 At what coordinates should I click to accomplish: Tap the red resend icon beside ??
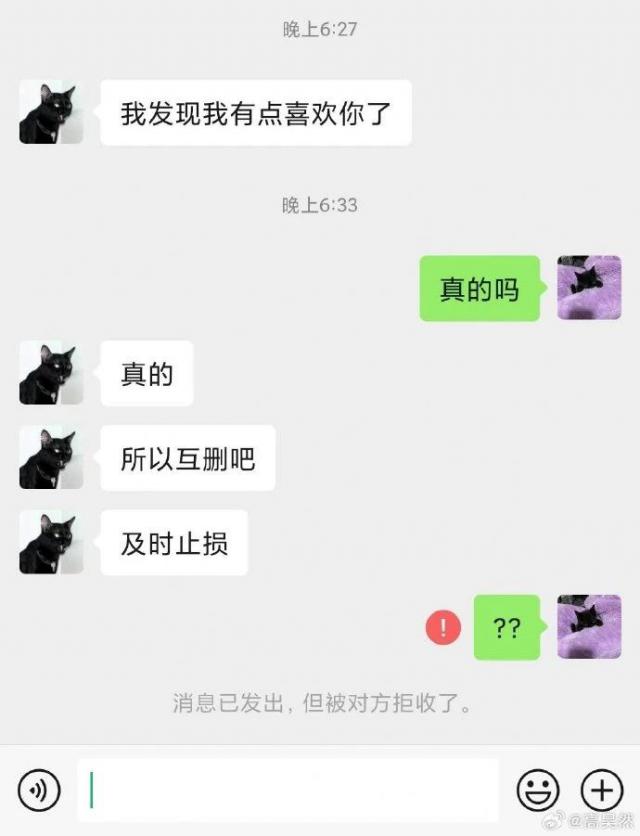(x=443, y=628)
